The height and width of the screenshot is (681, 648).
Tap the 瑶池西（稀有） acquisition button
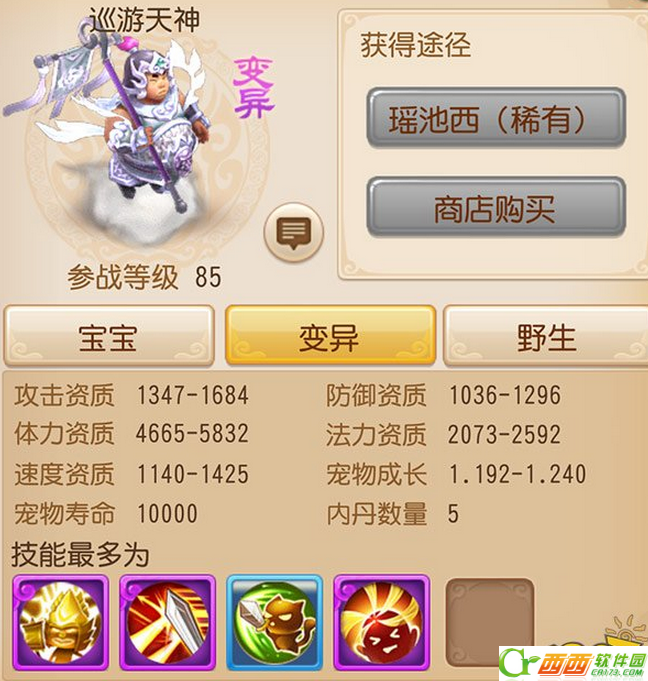[495, 118]
